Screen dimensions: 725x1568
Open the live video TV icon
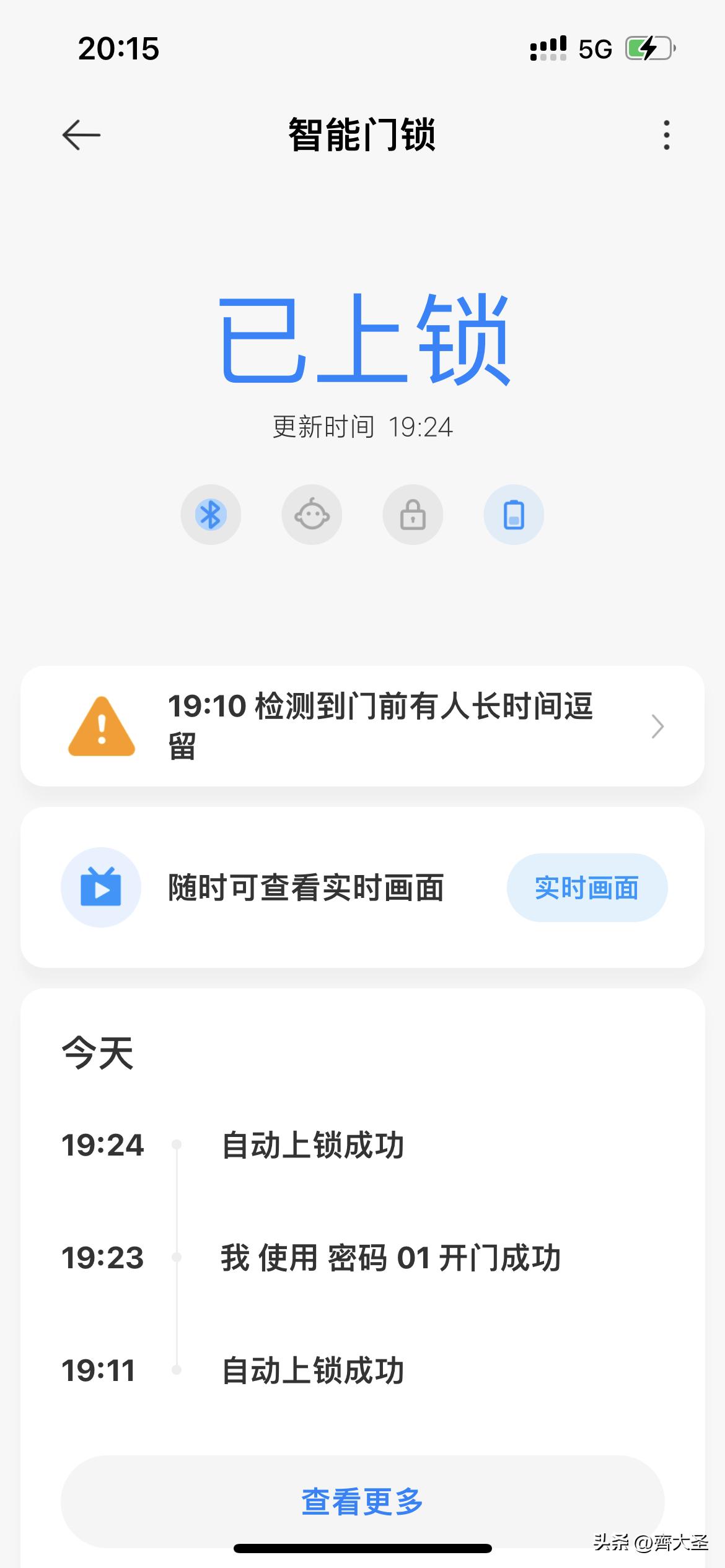point(101,888)
